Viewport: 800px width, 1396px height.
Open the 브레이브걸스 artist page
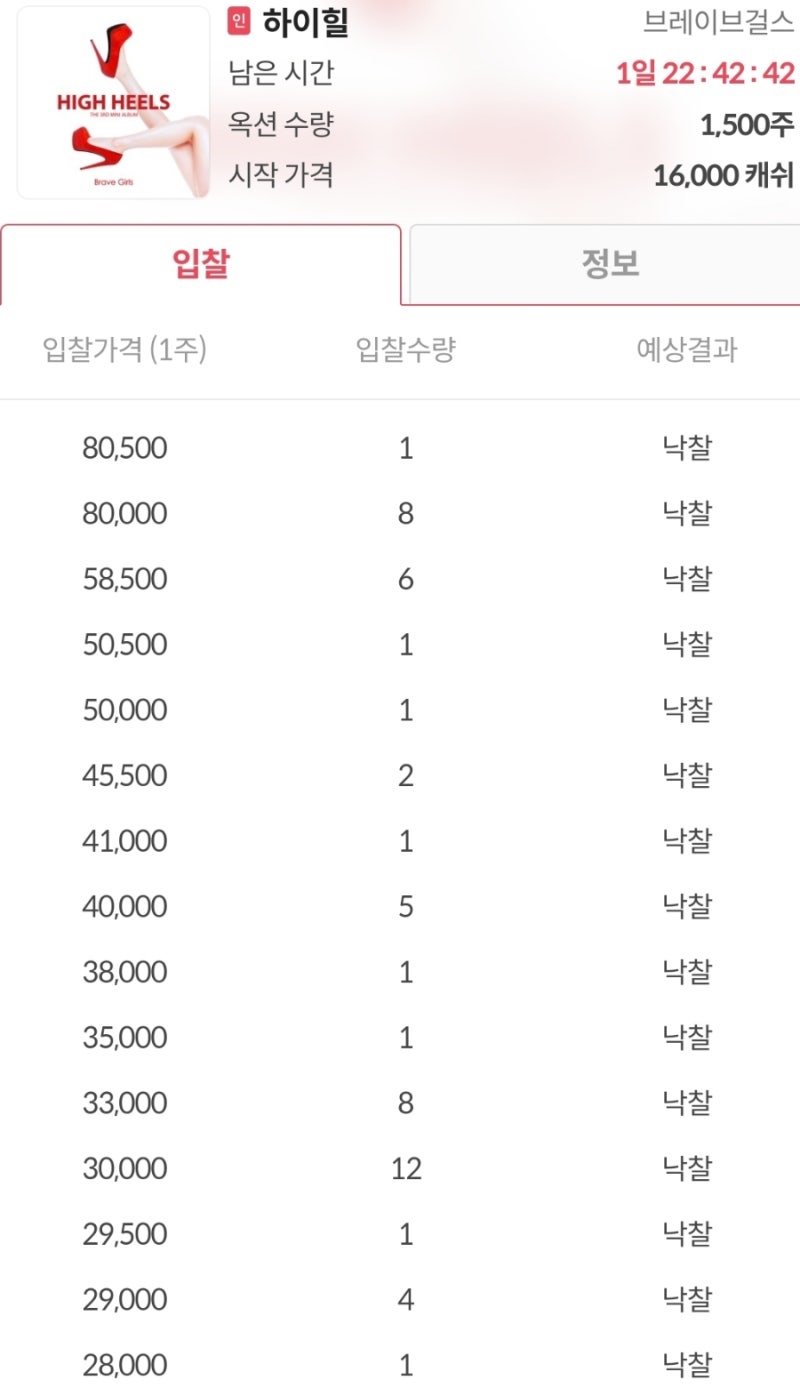click(x=718, y=22)
